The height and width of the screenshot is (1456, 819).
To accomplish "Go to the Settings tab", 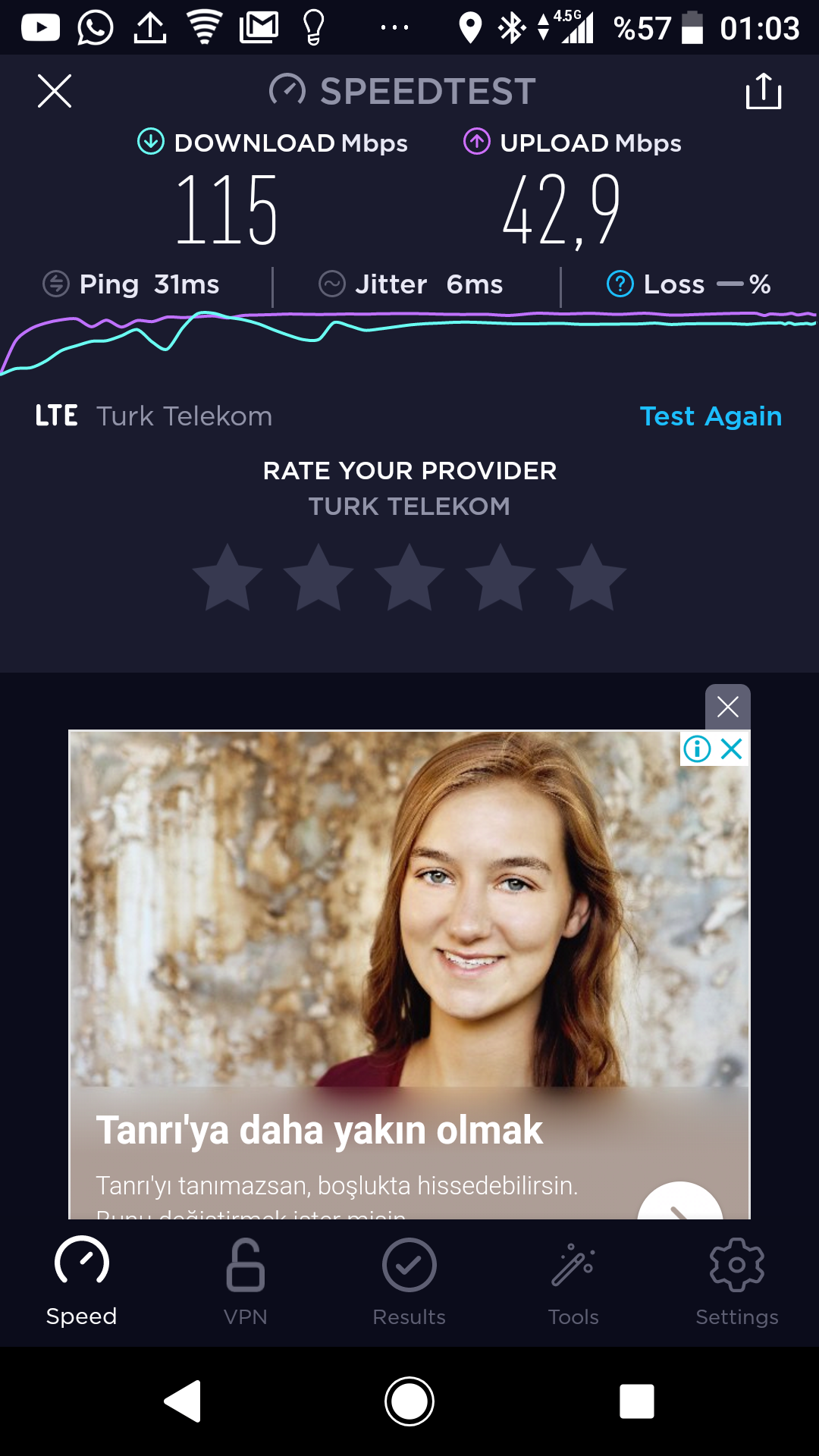I will 737,1282.
